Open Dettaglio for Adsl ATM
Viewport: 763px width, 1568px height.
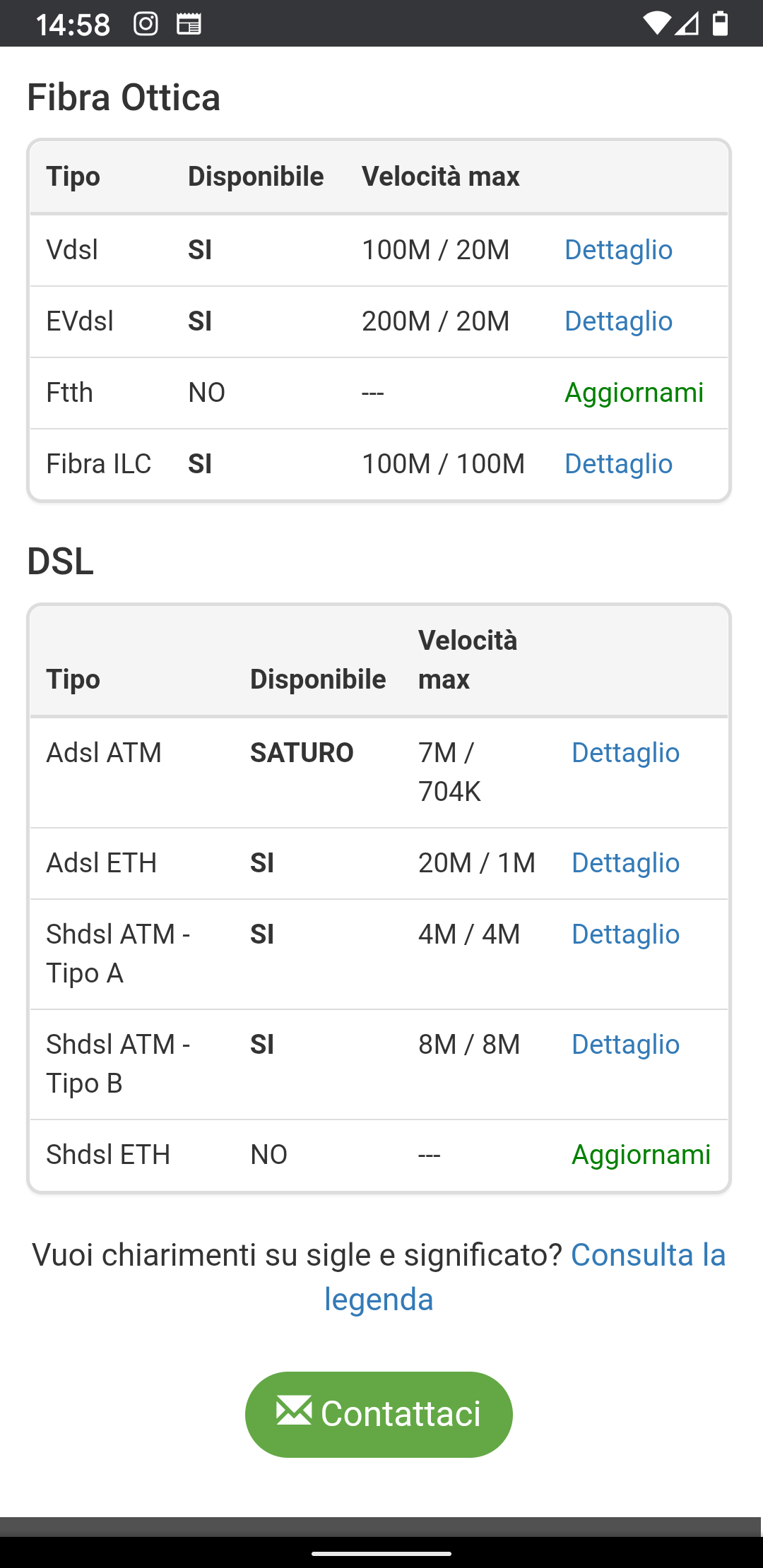pos(625,753)
